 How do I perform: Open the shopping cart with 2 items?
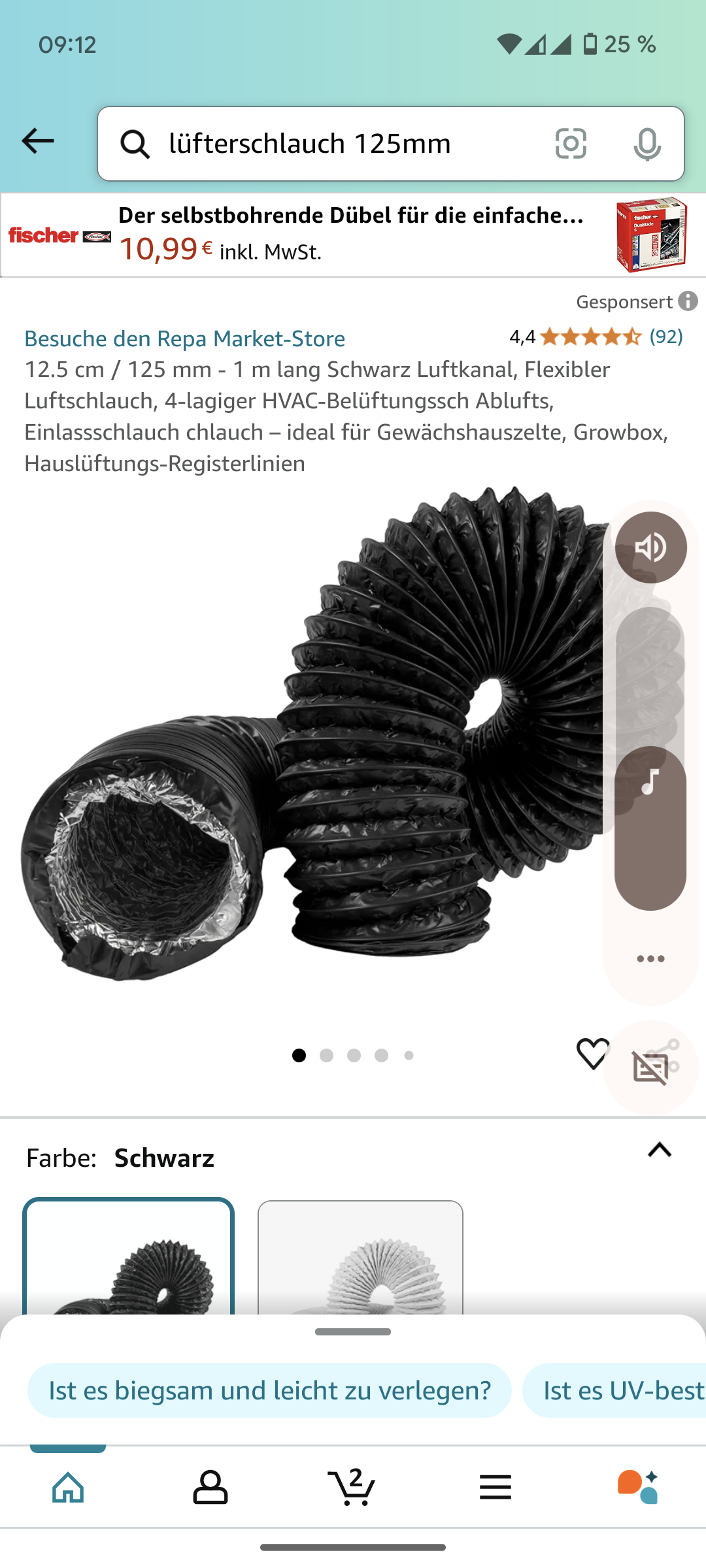(352, 1488)
